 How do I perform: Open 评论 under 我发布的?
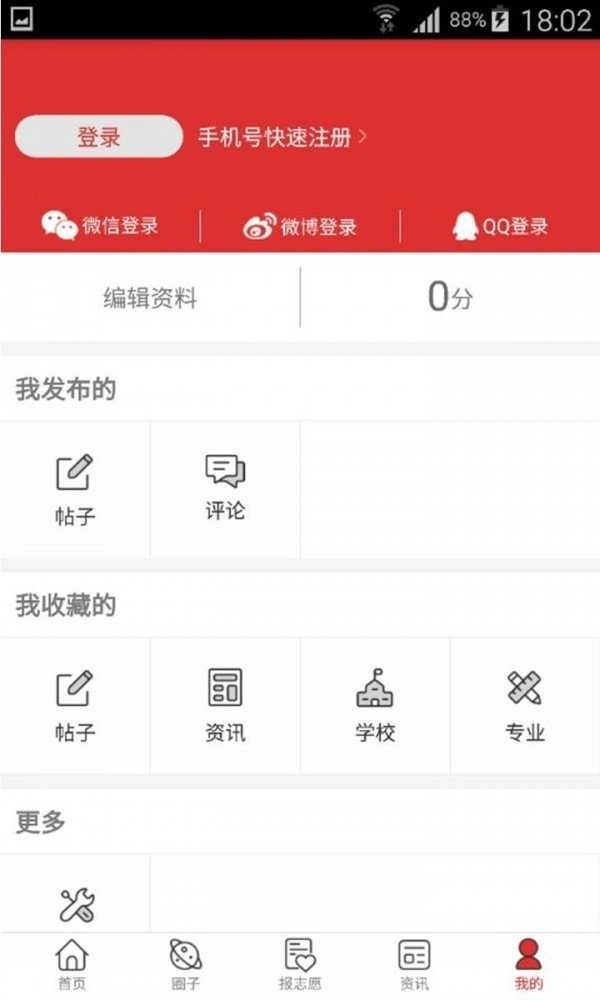coord(225,489)
